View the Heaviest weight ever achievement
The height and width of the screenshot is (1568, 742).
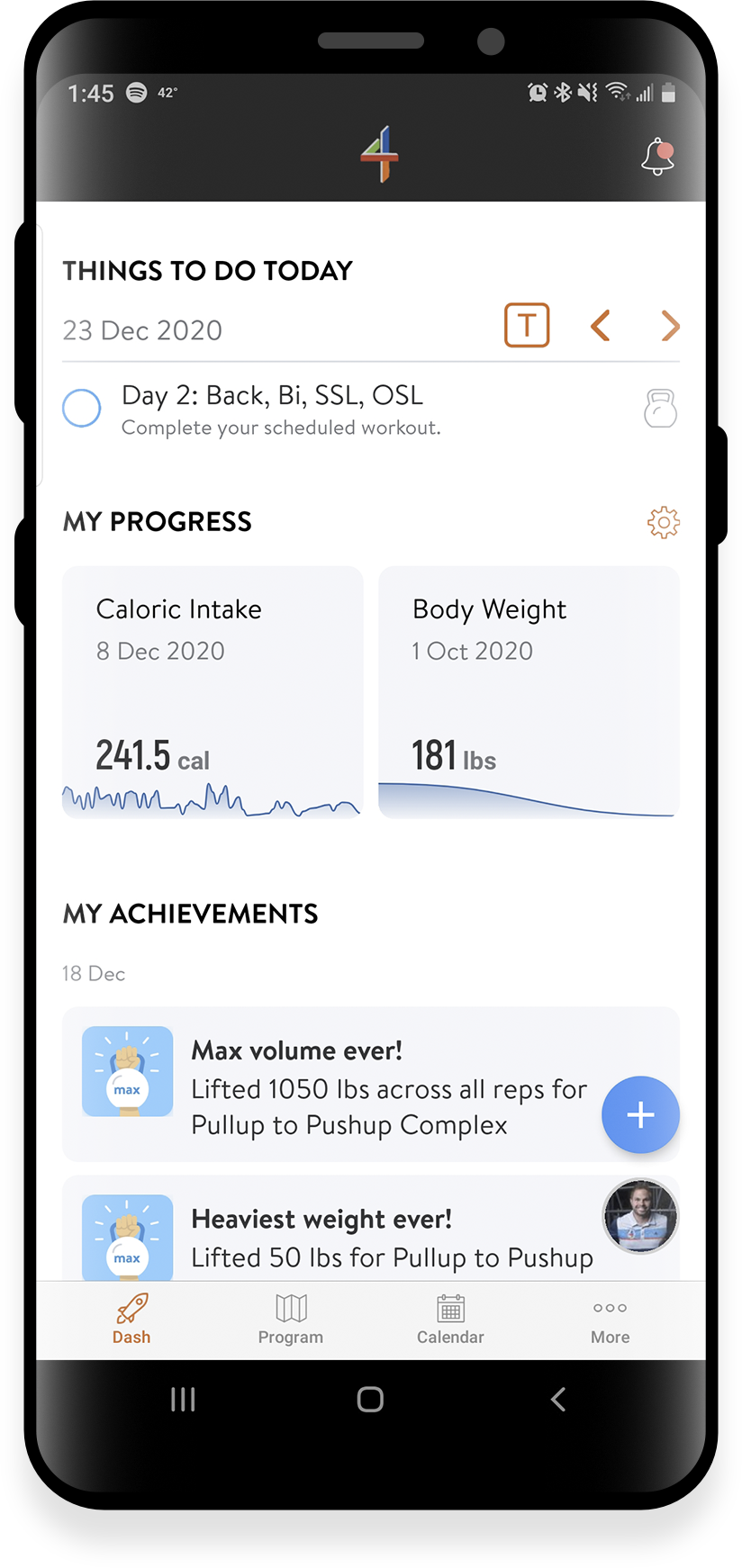pyautogui.click(x=370, y=1229)
